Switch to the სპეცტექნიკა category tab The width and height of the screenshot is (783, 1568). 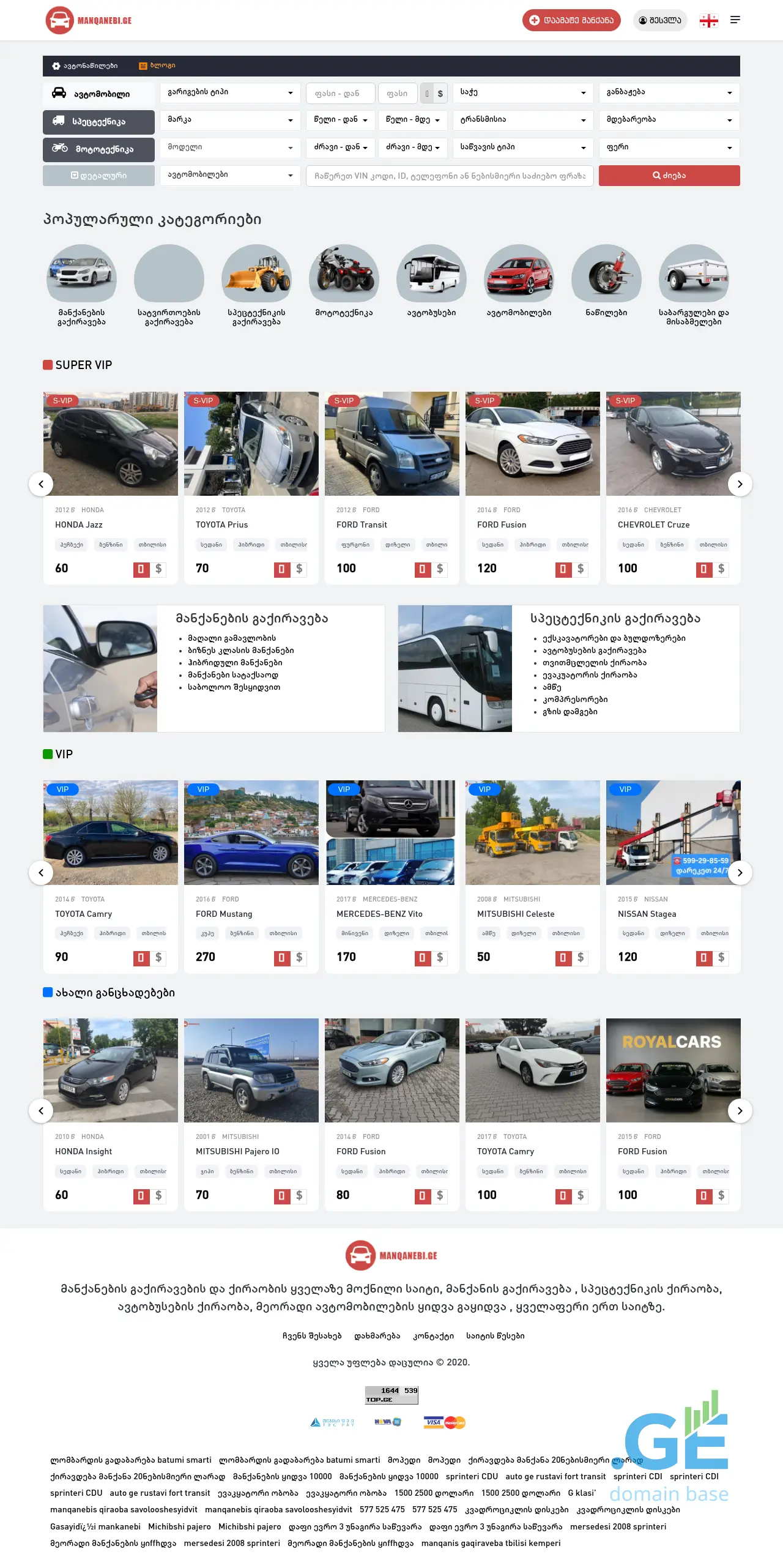tap(98, 122)
